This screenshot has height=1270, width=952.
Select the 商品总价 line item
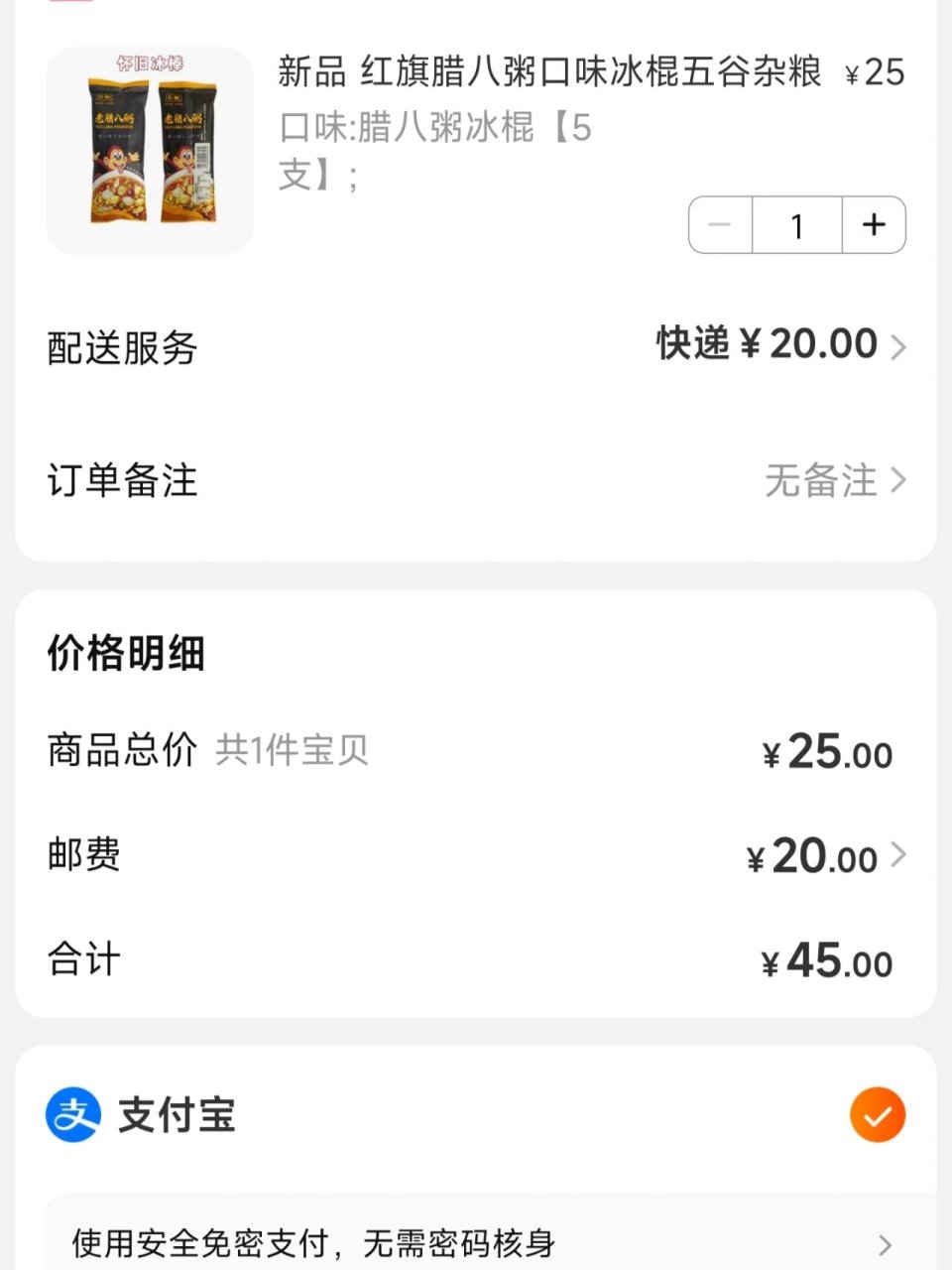[x=119, y=751]
